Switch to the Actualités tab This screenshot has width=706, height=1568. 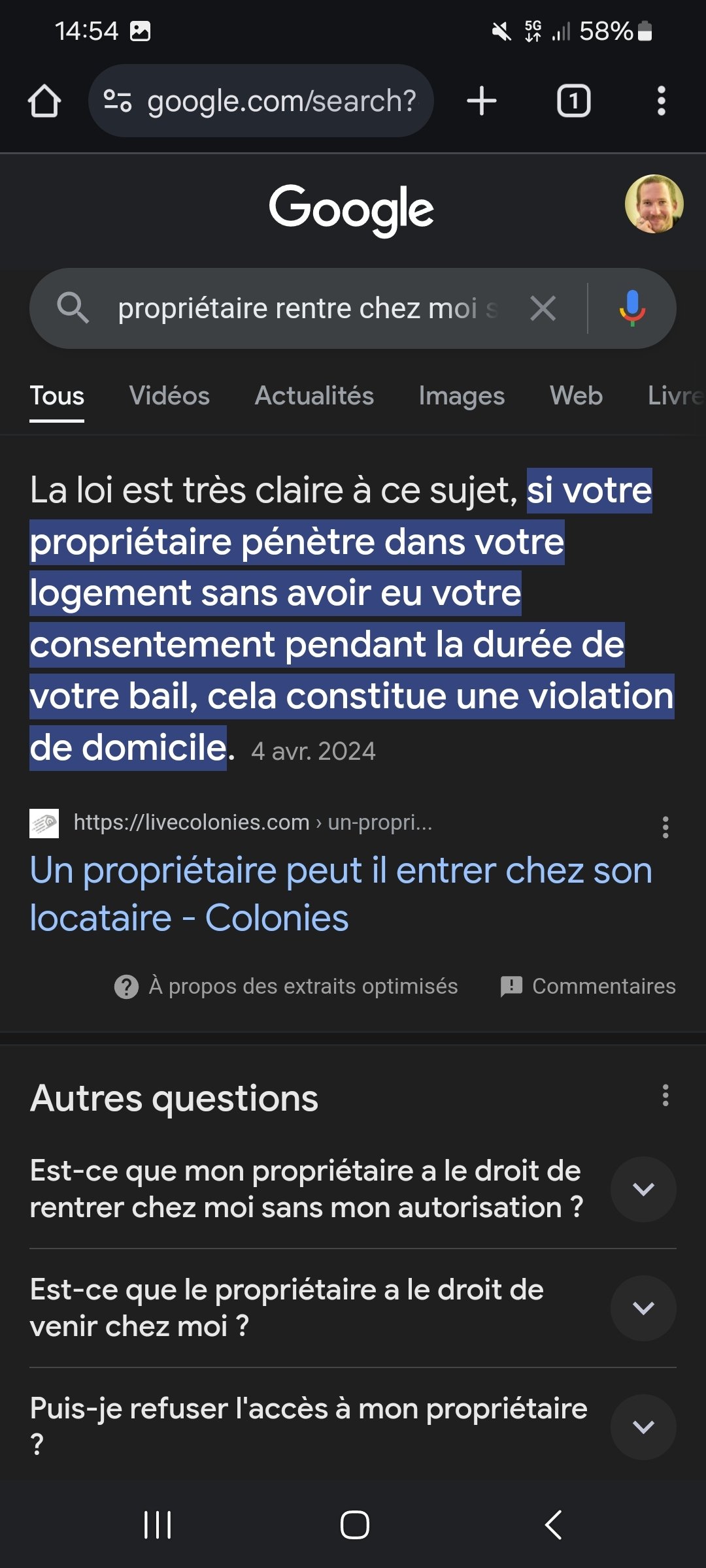coord(314,396)
